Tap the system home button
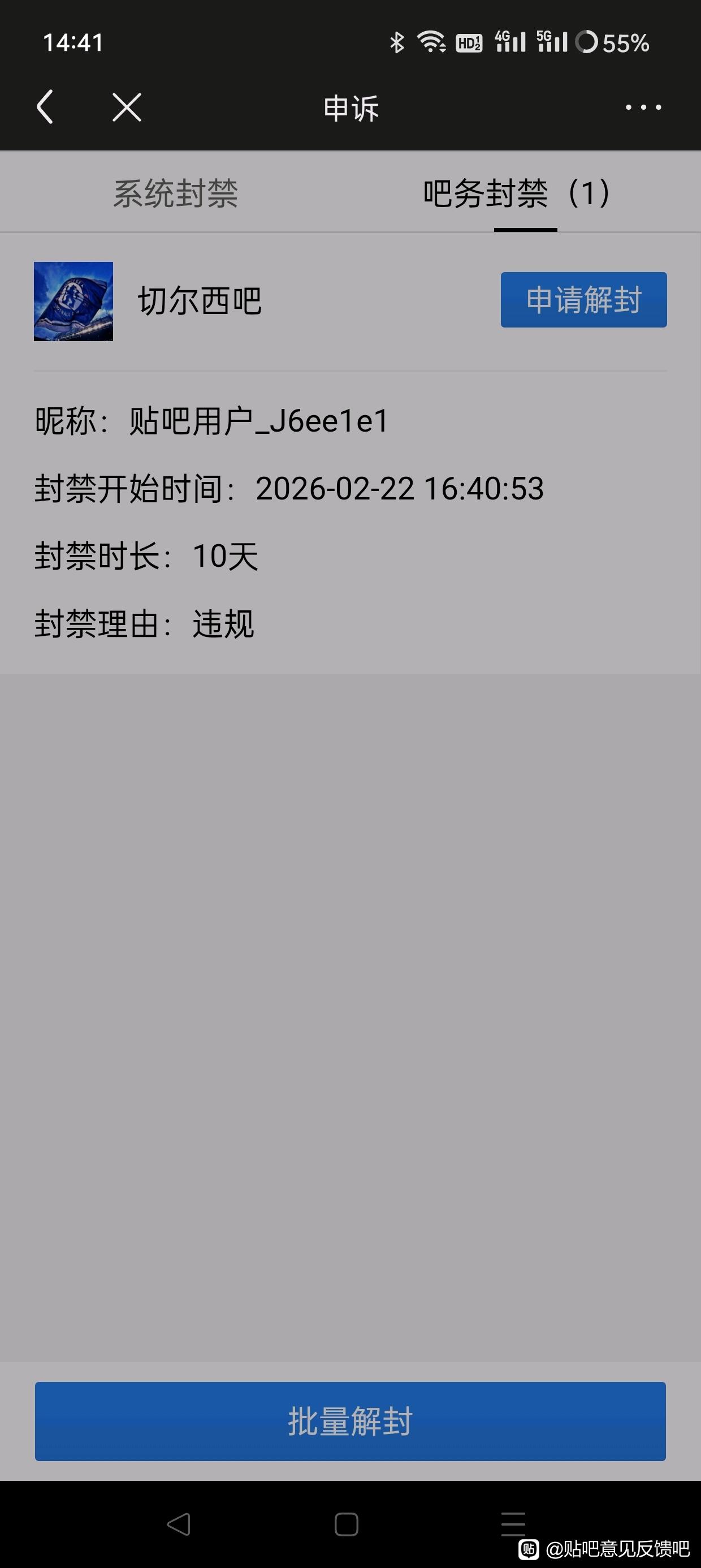The width and height of the screenshot is (701, 1568). point(346,1525)
